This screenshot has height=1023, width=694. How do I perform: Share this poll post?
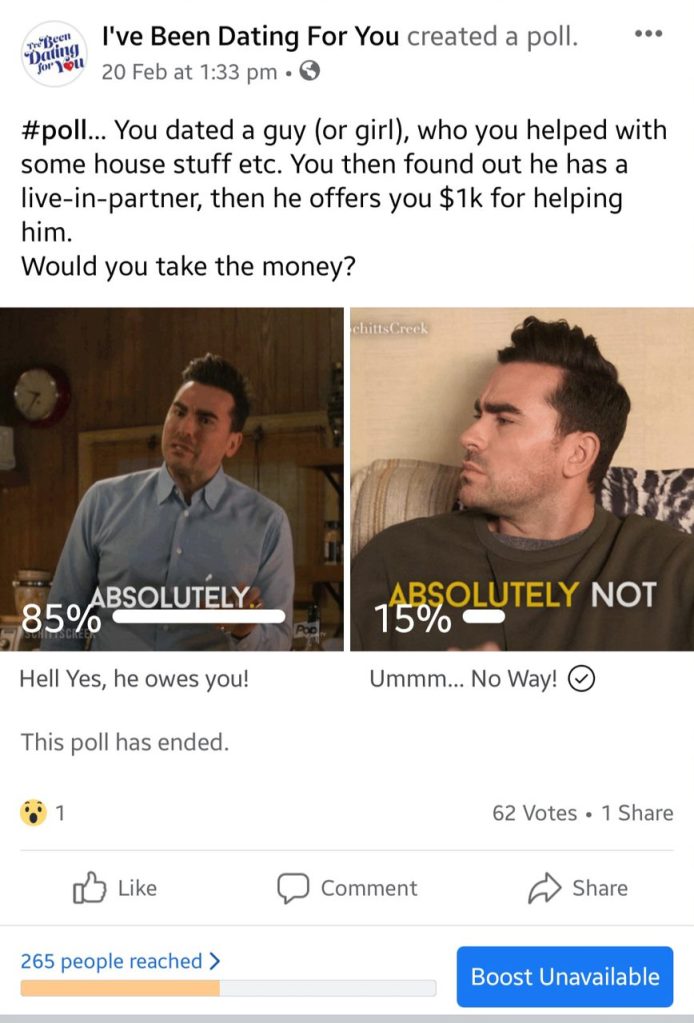[577, 888]
